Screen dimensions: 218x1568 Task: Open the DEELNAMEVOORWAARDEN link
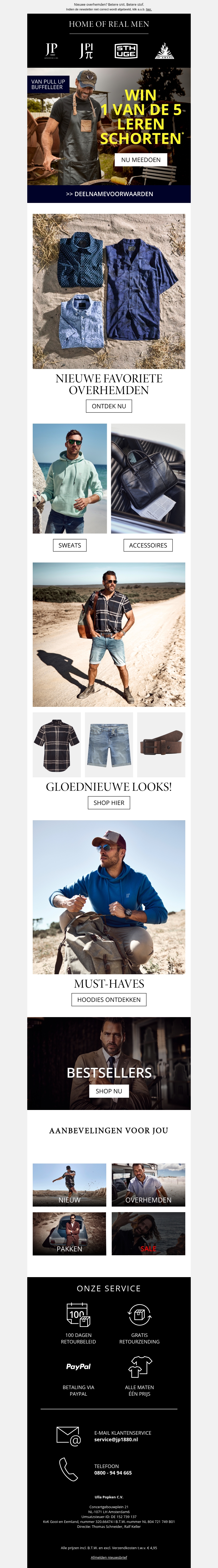tap(109, 194)
